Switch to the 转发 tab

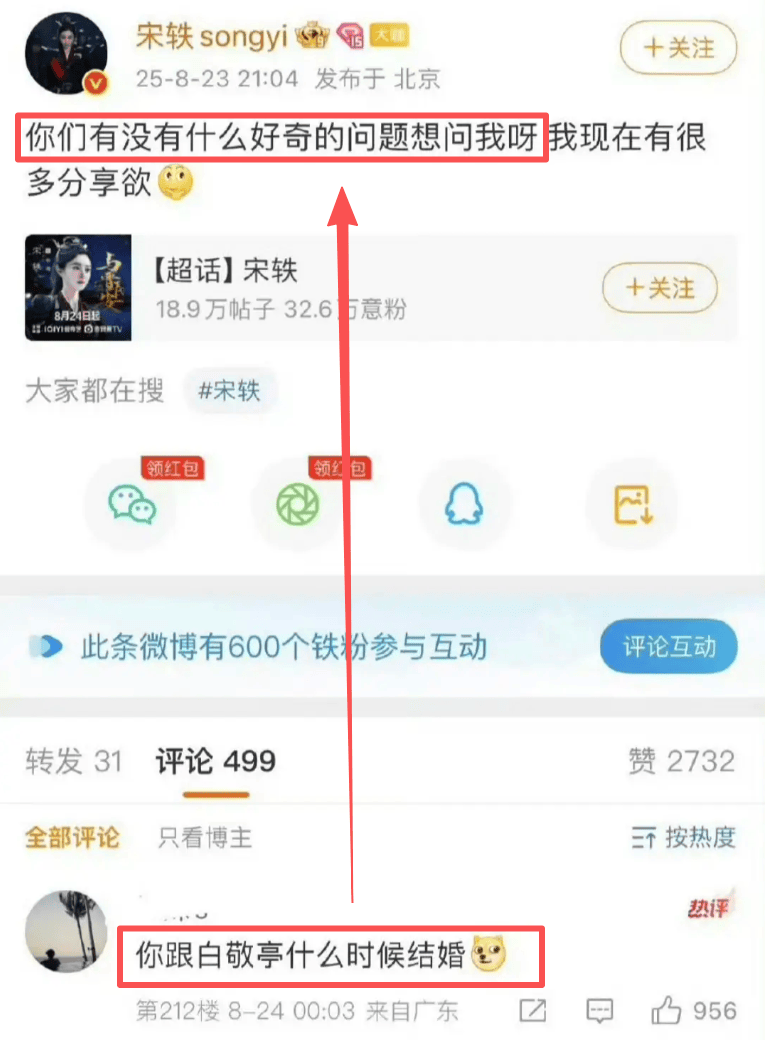(72, 761)
